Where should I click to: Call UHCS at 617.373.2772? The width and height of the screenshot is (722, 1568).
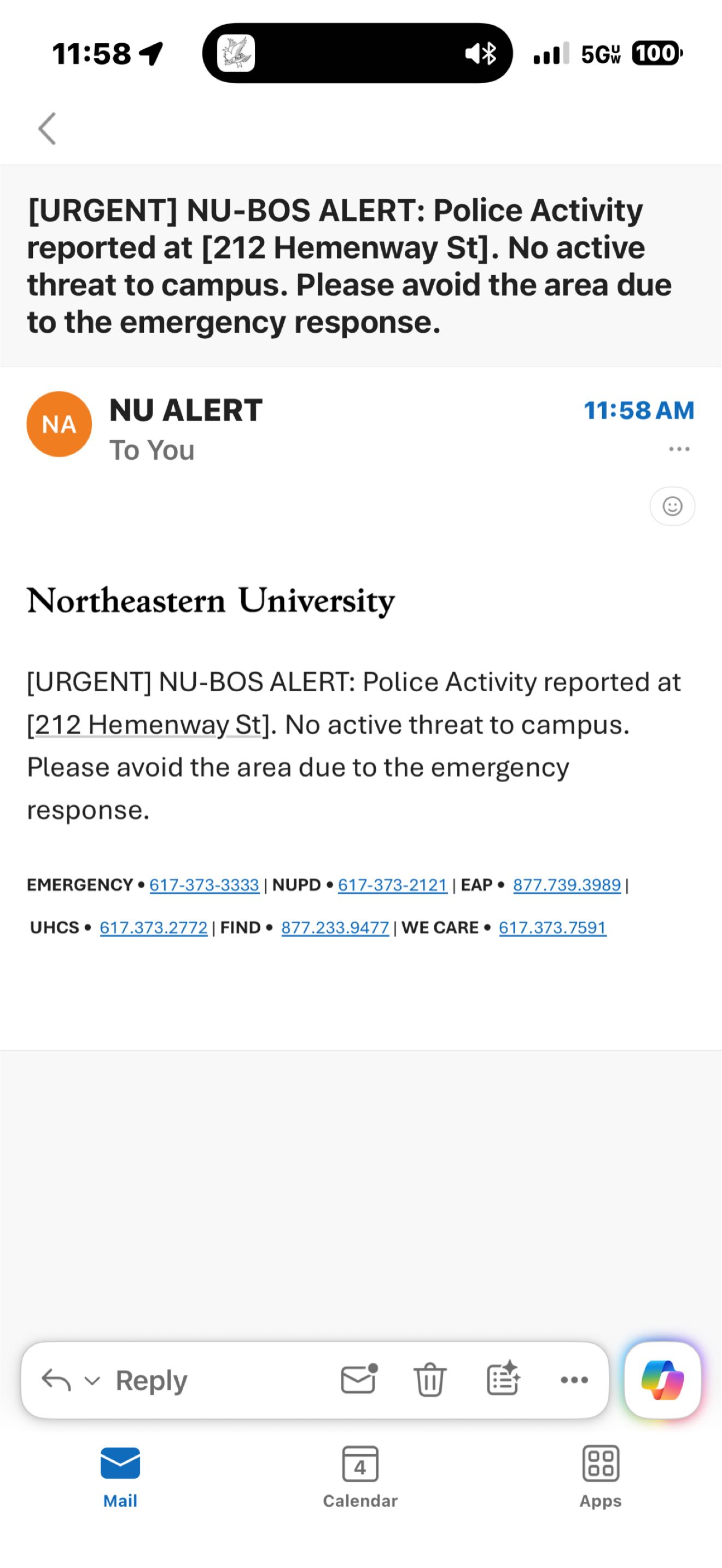click(153, 928)
